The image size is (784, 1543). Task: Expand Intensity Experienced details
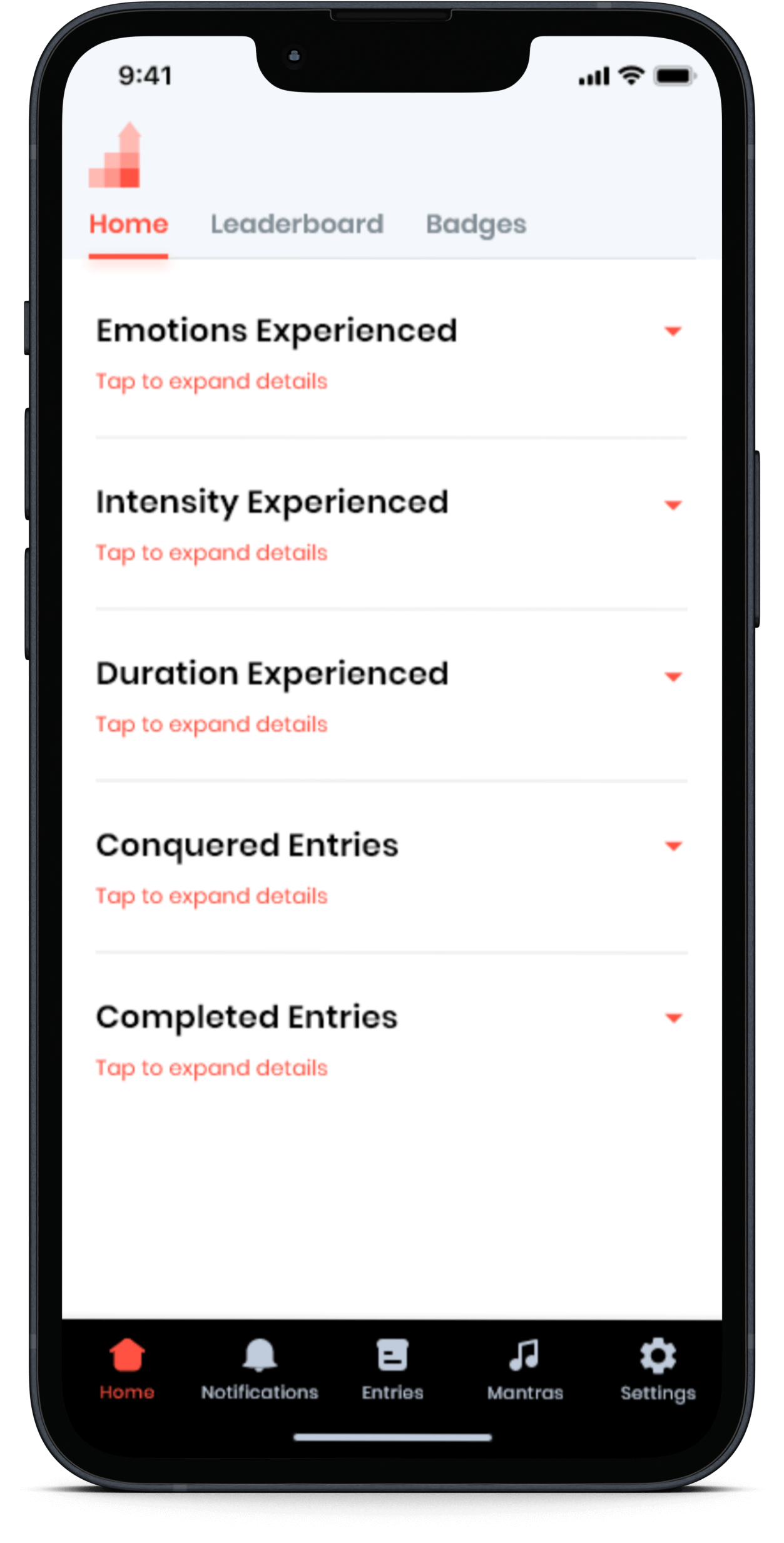[391, 526]
